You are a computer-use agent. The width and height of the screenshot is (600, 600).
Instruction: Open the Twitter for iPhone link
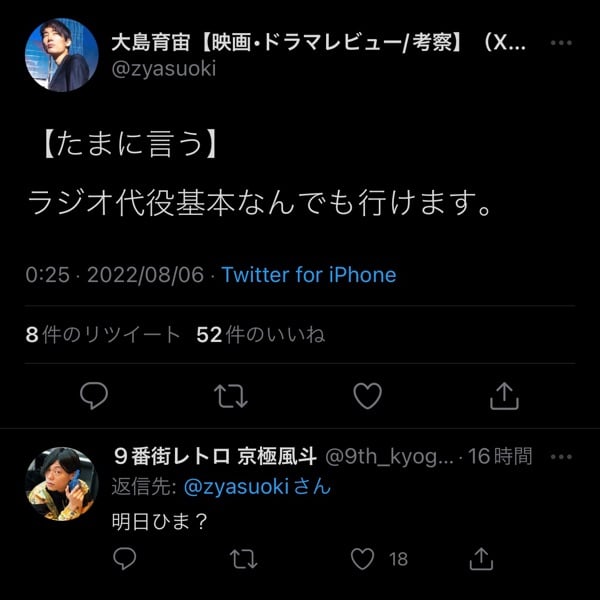(308, 275)
